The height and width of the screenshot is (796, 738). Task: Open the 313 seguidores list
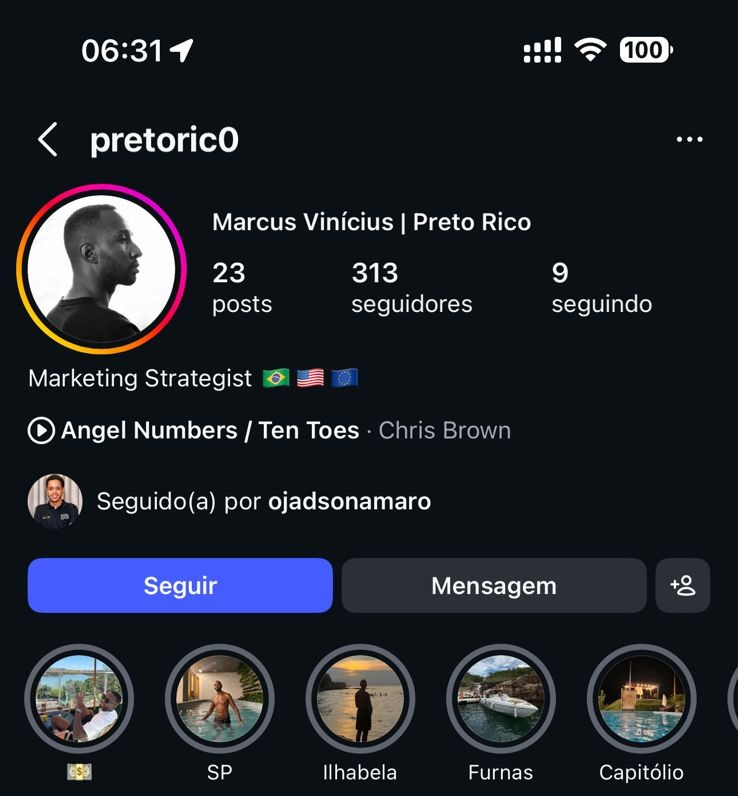coord(411,287)
